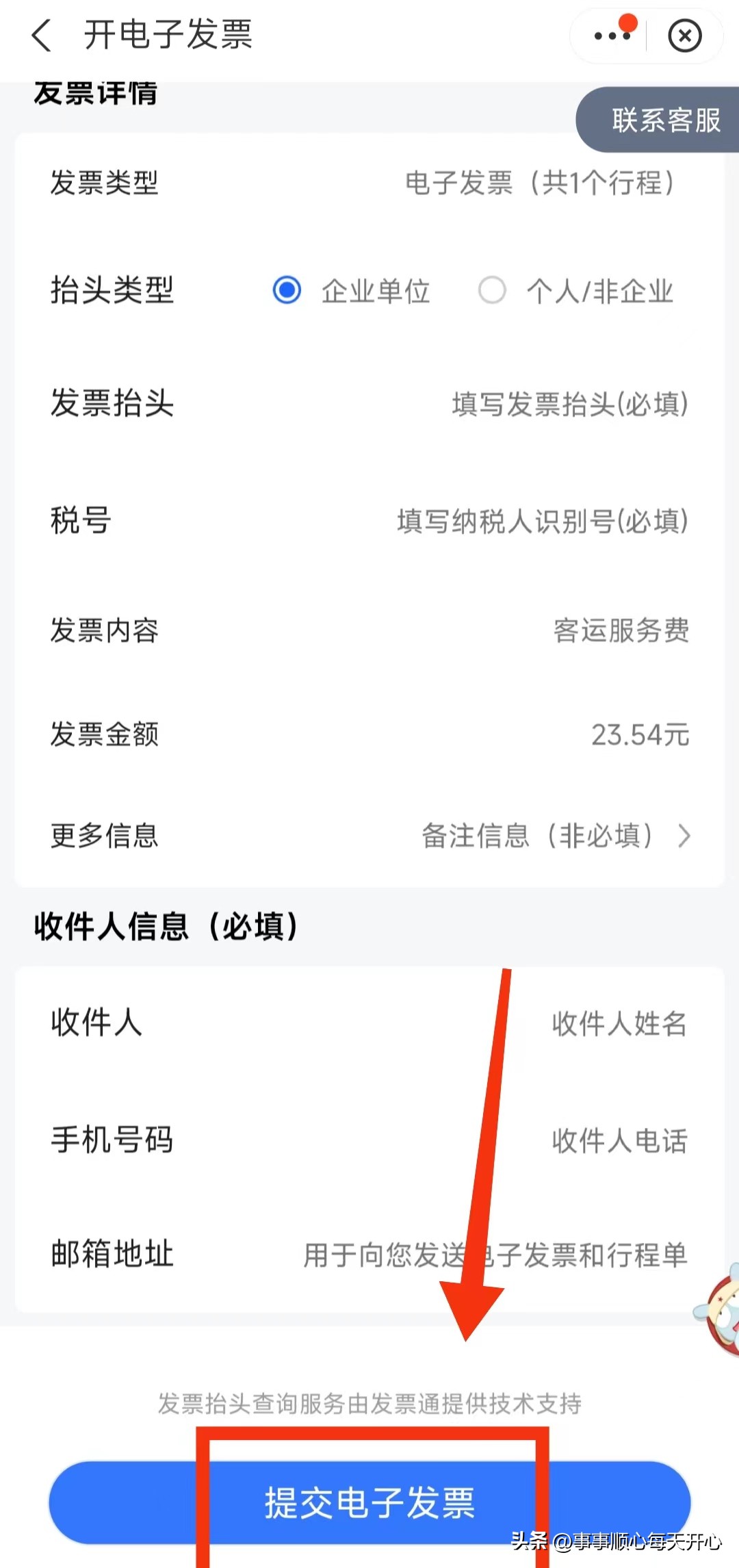This screenshot has height=1568, width=739.
Task: Tap the red notification dot on menu
Action: point(628,21)
